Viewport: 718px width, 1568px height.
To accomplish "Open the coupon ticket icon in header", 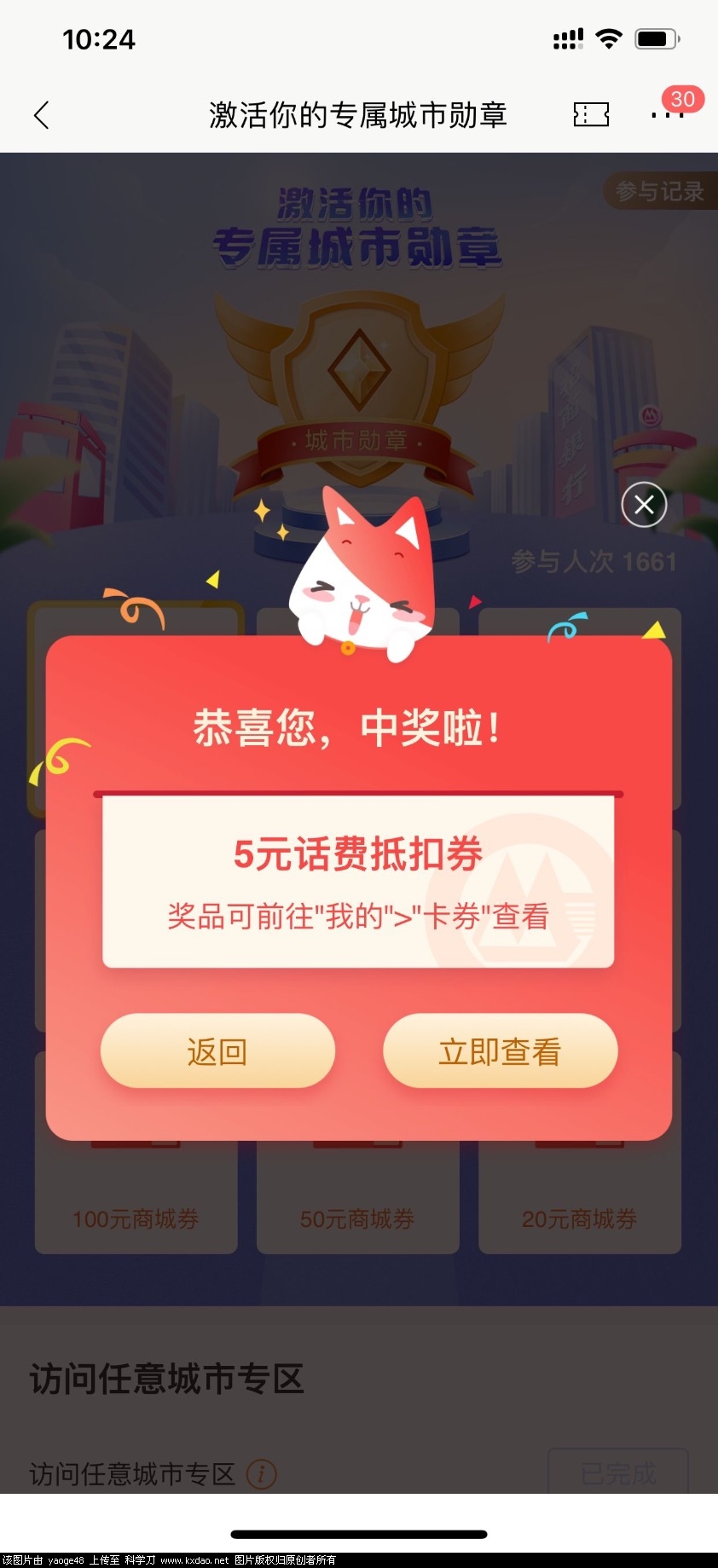I will click(x=591, y=114).
